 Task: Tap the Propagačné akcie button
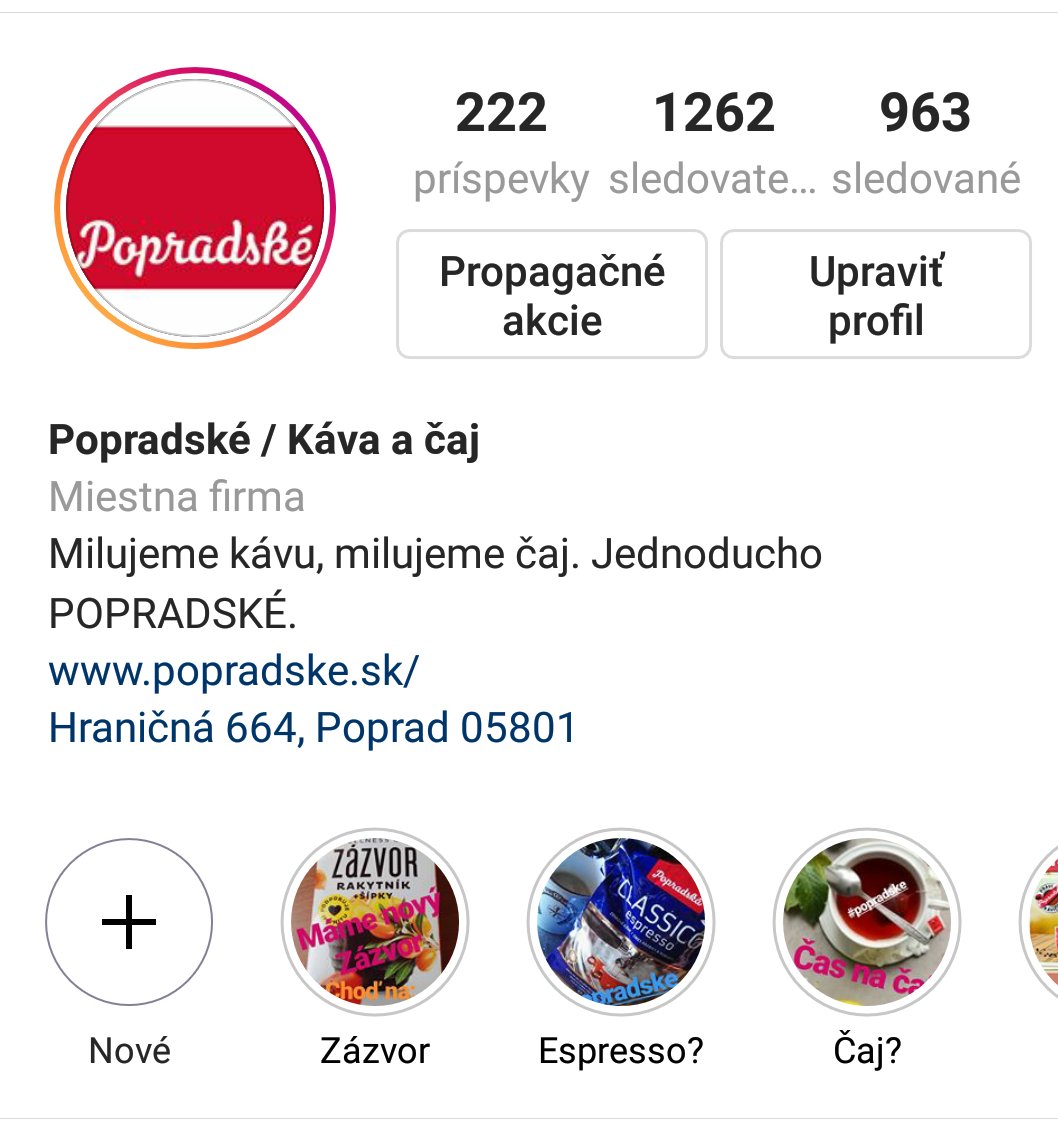[552, 295]
